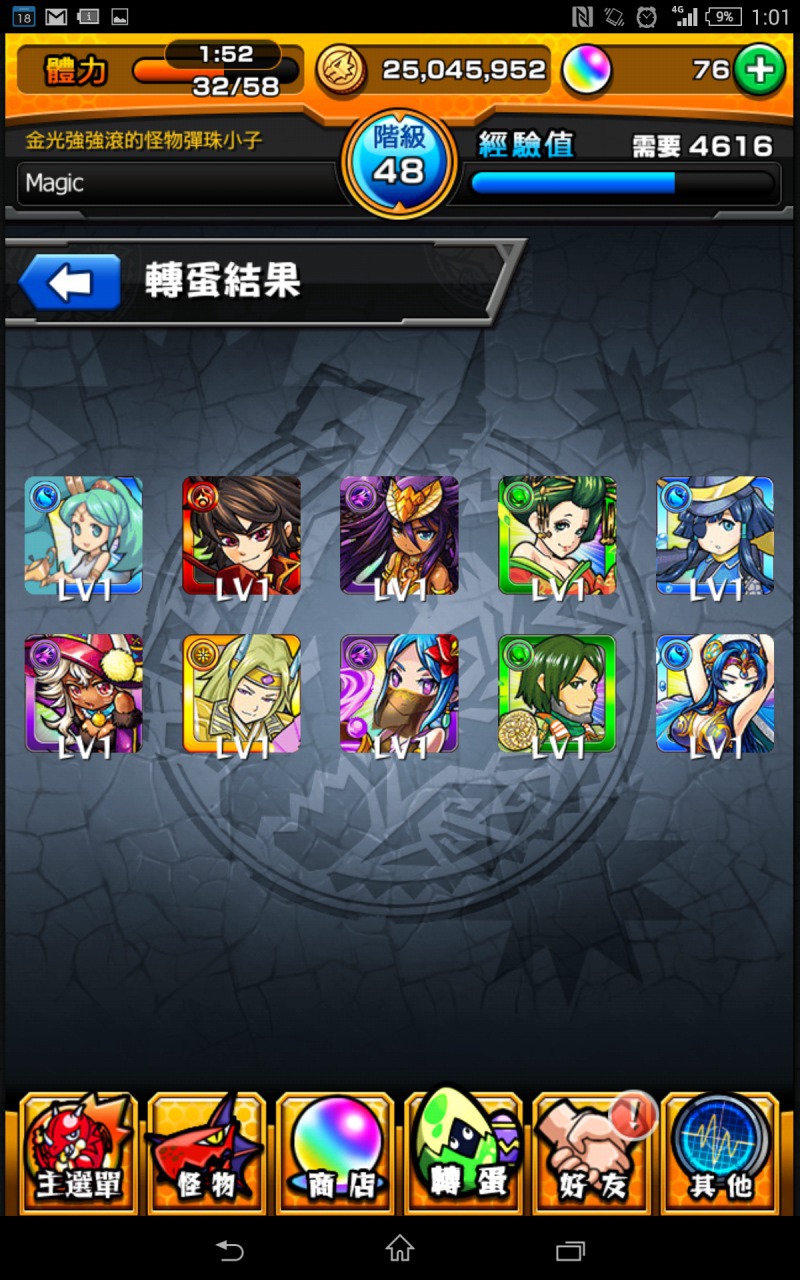Image resolution: width=800 pixels, height=1280 pixels.
Task: Open the 其他 others tab
Action: [720, 1153]
